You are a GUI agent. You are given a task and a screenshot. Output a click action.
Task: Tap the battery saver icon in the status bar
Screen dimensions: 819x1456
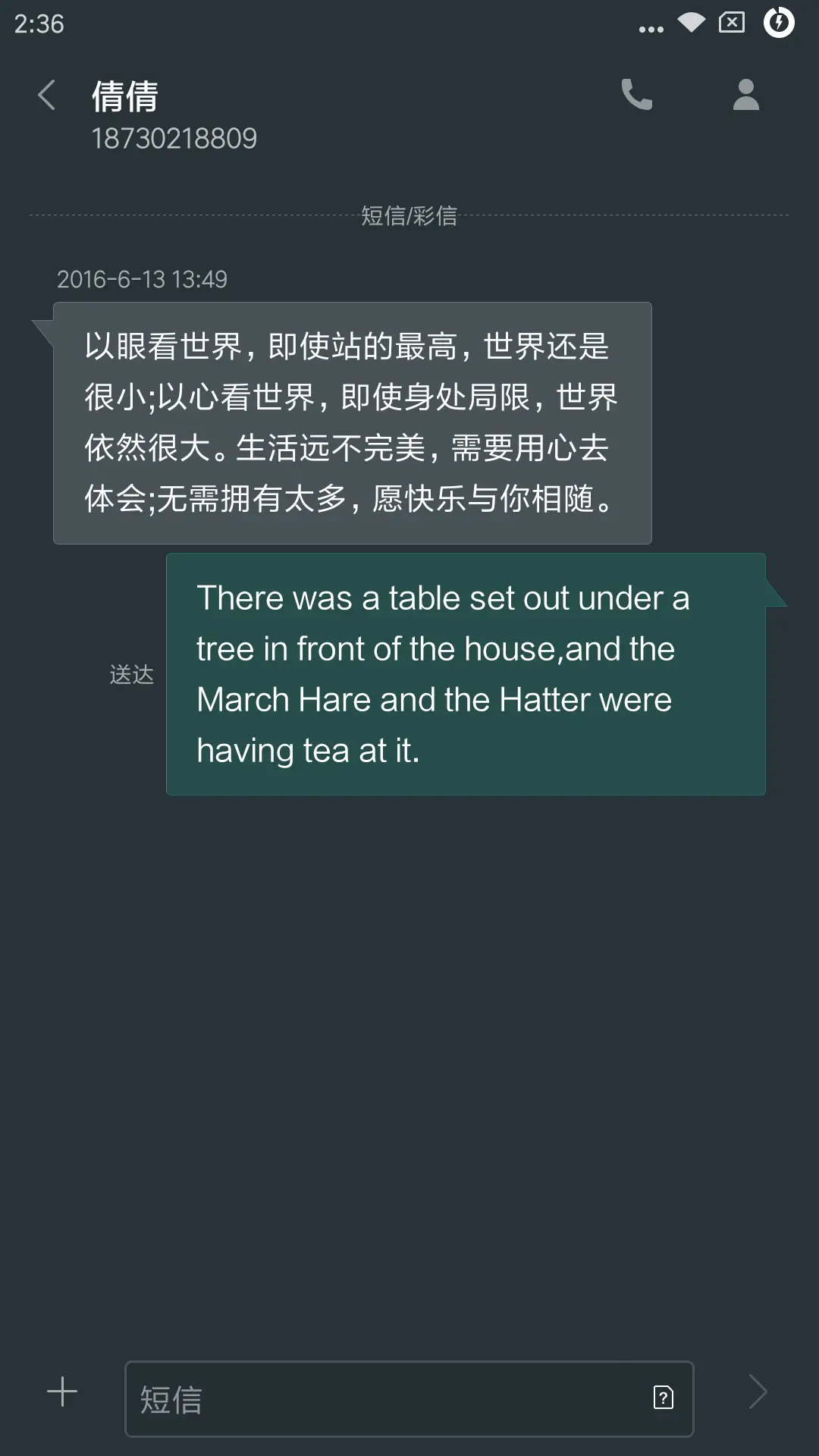pos(780,24)
